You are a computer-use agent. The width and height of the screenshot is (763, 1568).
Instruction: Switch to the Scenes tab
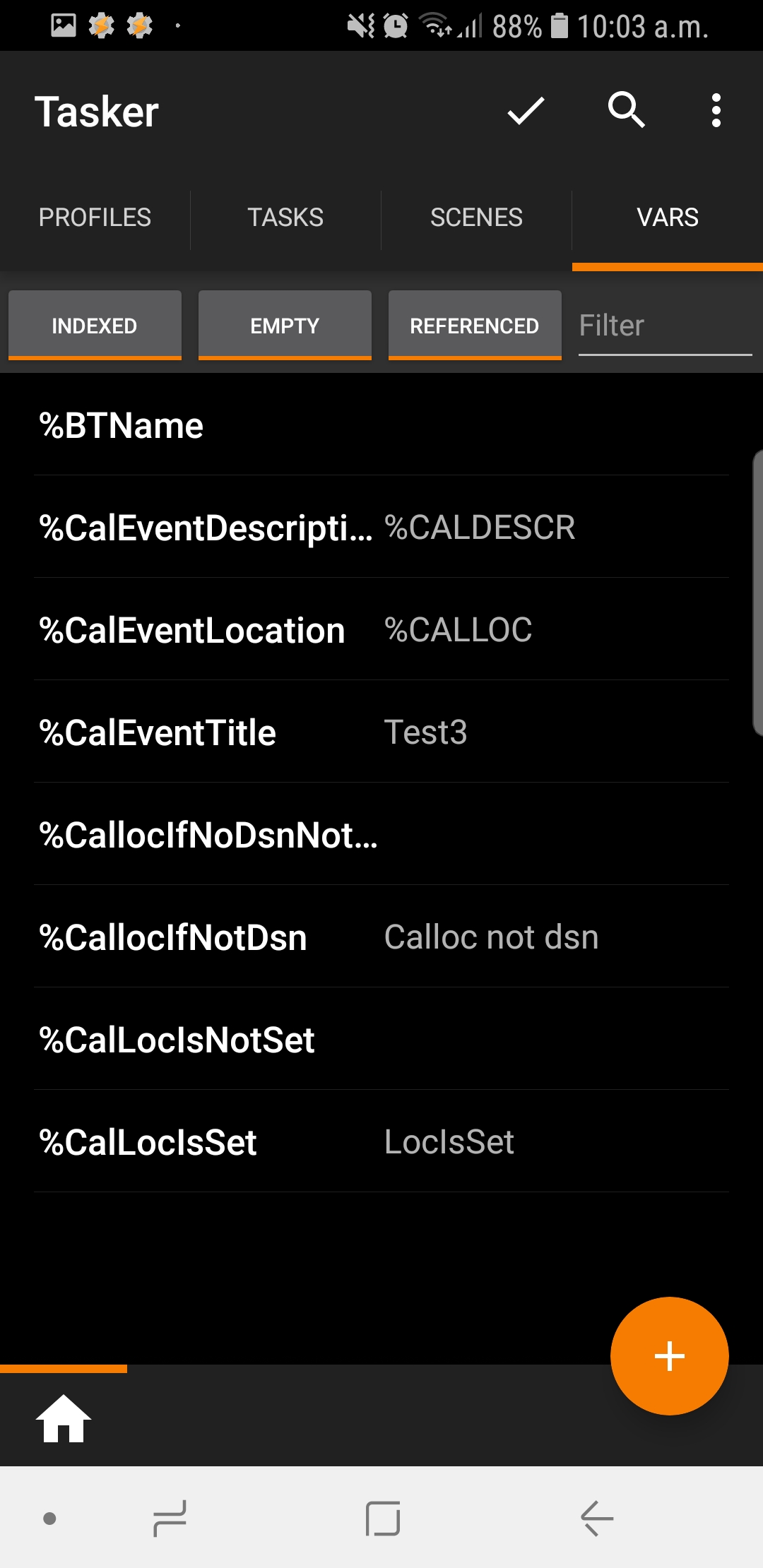point(476,218)
